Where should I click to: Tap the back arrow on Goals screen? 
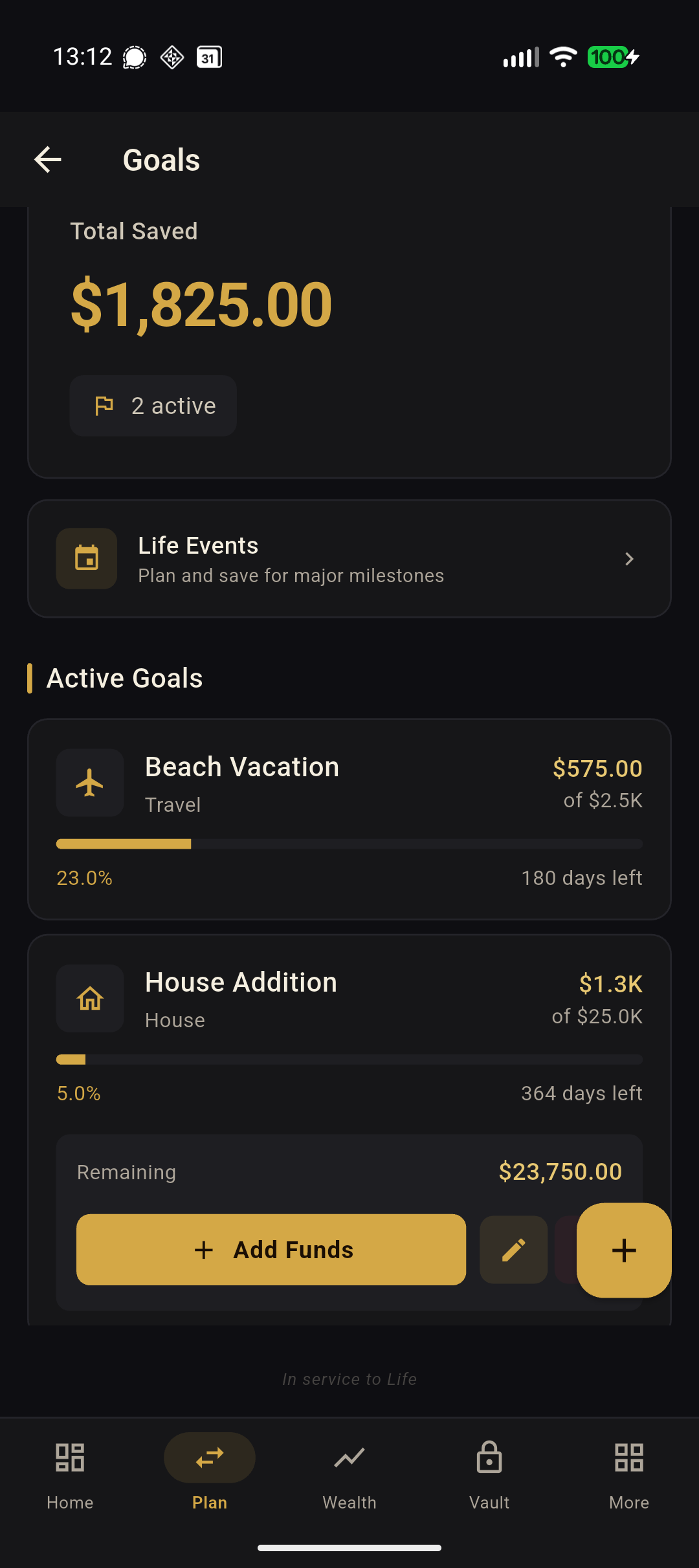coord(47,159)
